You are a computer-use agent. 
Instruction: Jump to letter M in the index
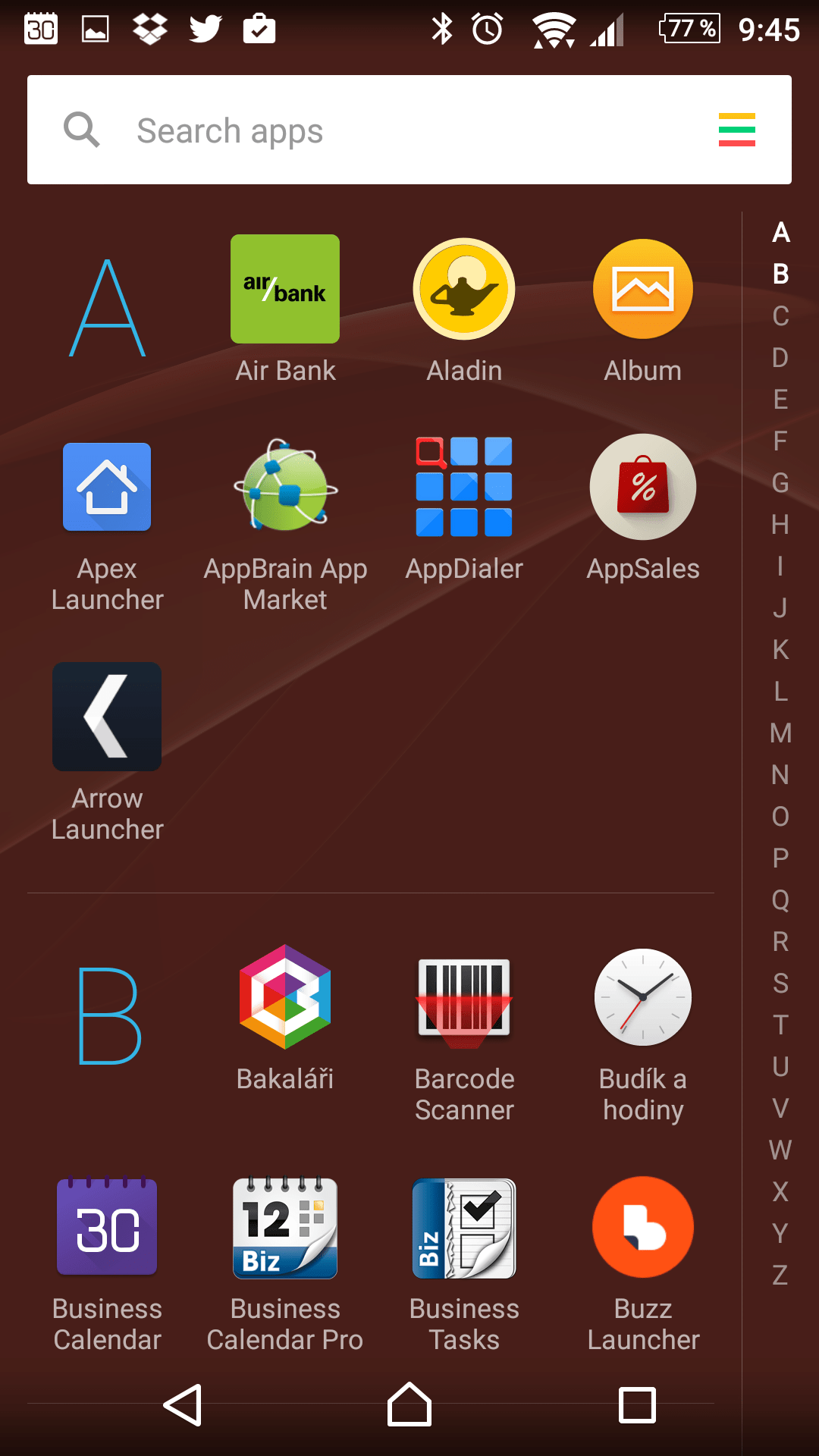point(780,733)
